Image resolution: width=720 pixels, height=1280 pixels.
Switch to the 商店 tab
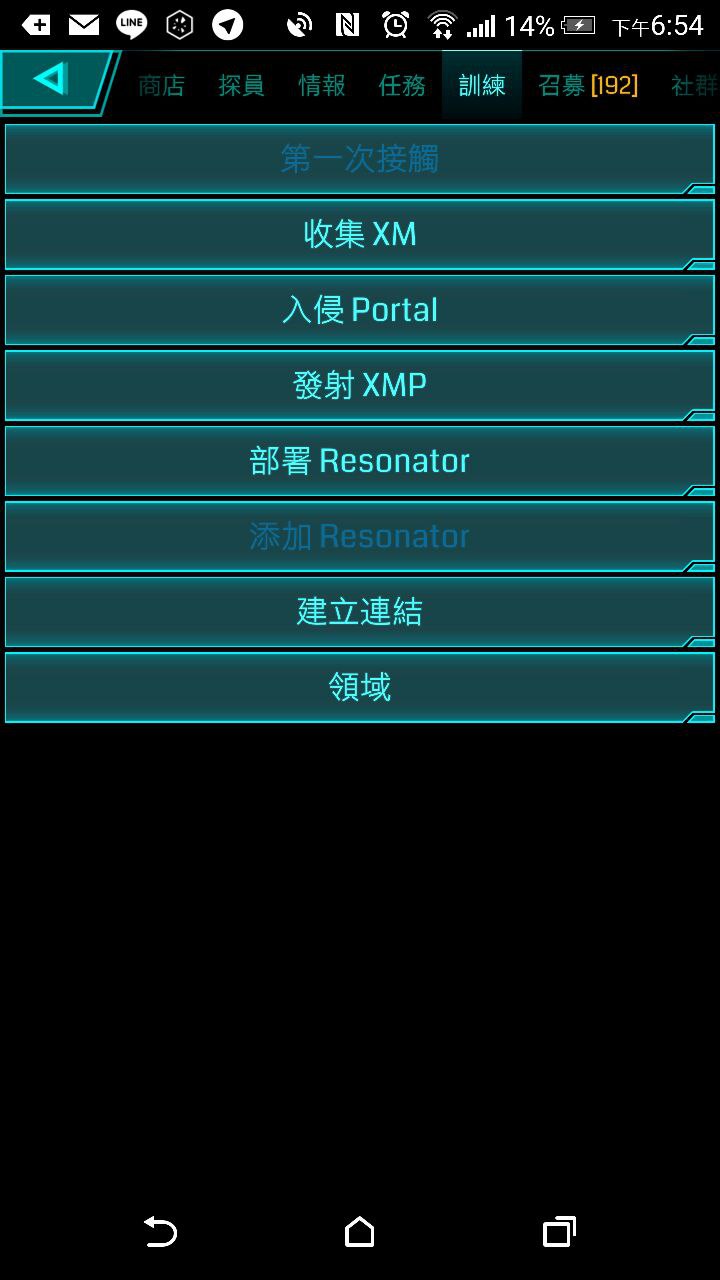(x=162, y=86)
